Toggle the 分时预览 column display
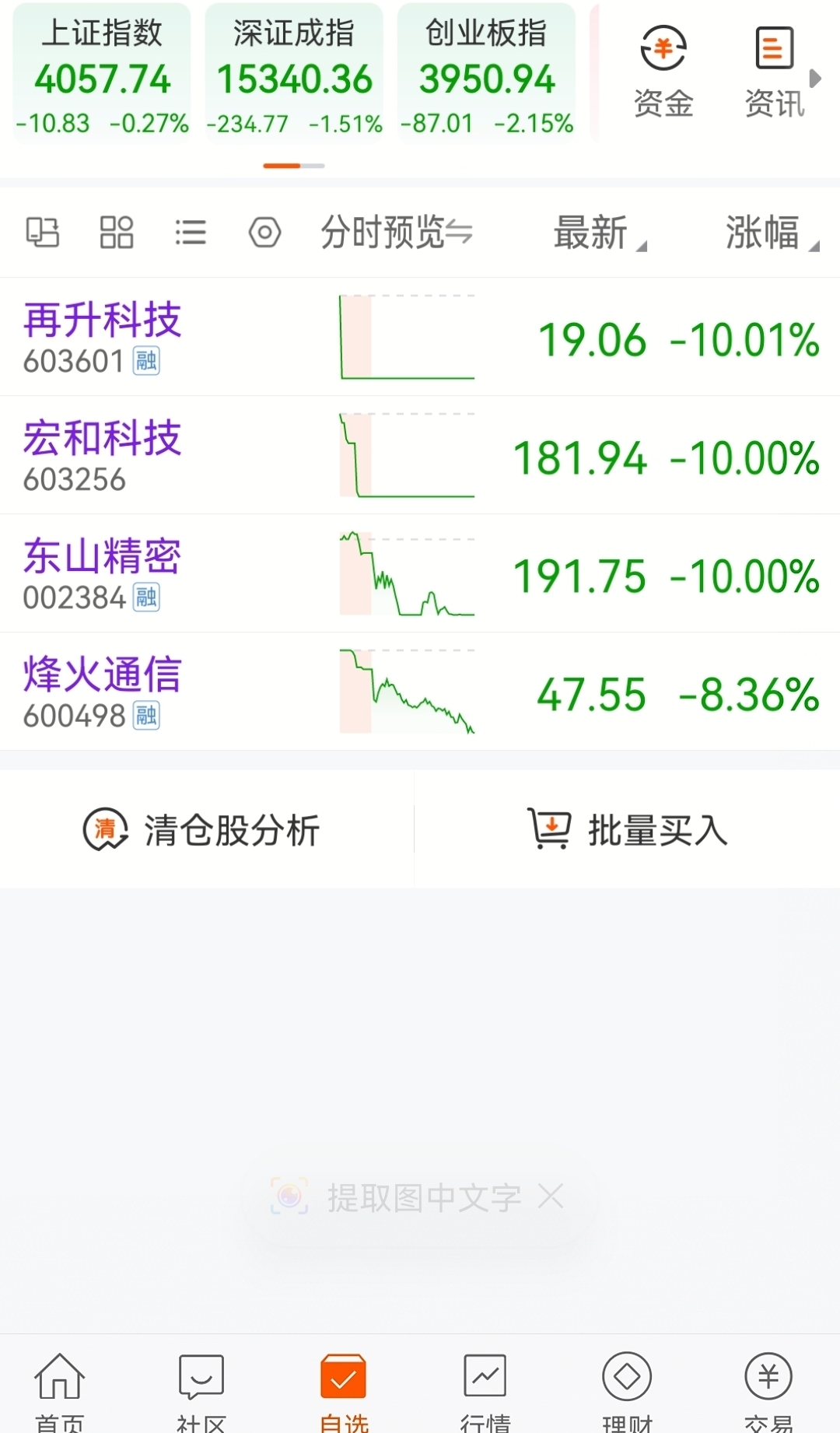 pyautogui.click(x=397, y=233)
